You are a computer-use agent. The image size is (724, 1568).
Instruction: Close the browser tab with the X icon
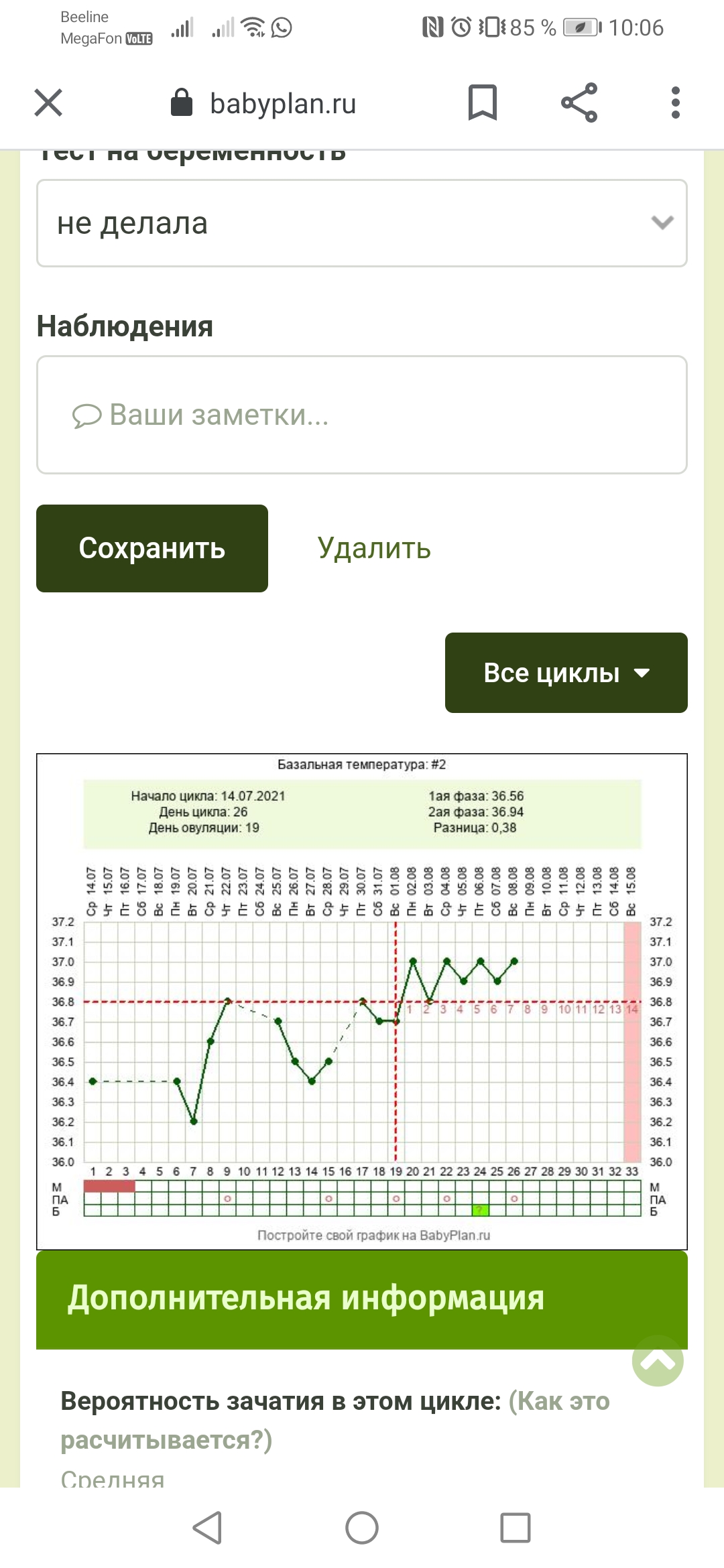coord(48,103)
